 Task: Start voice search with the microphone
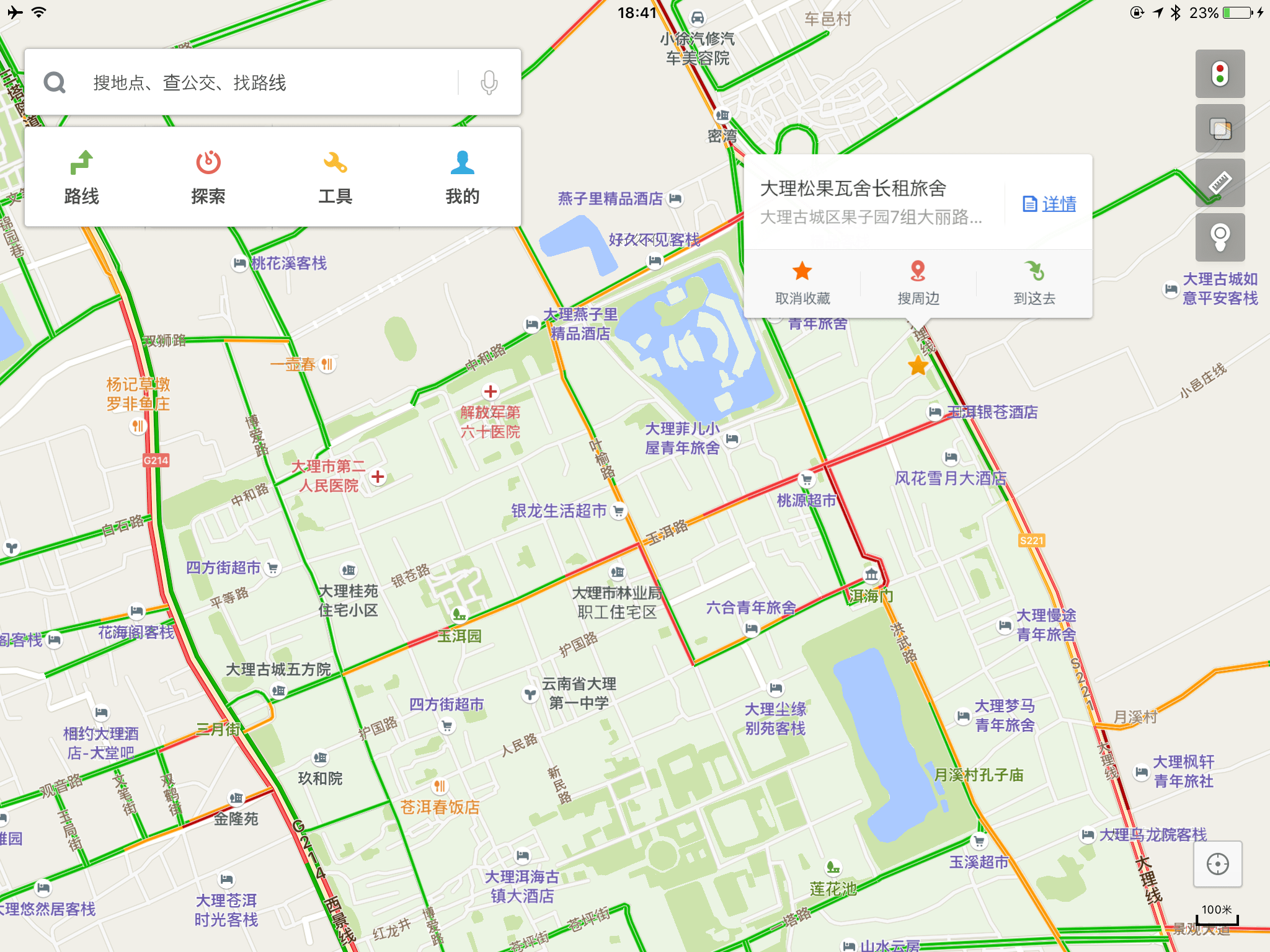[489, 82]
